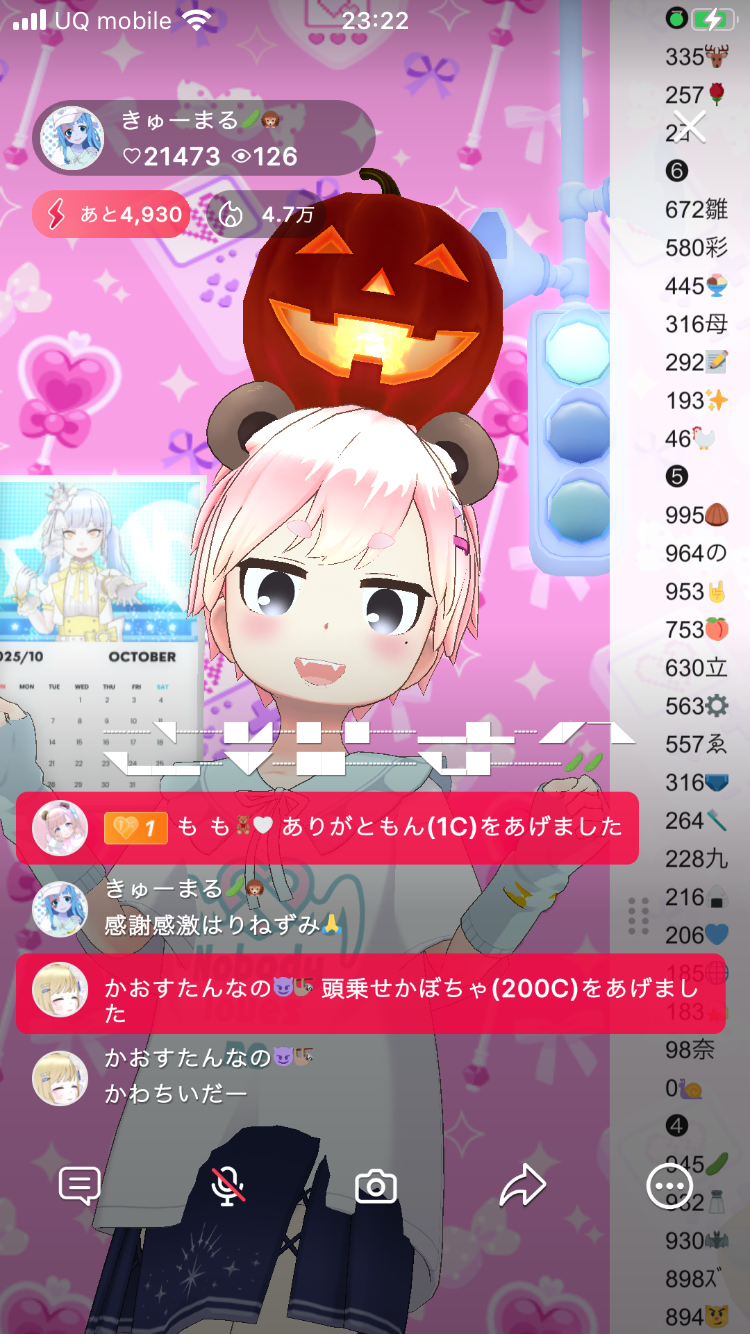Close the live stream
The image size is (750, 1334).
(x=689, y=128)
